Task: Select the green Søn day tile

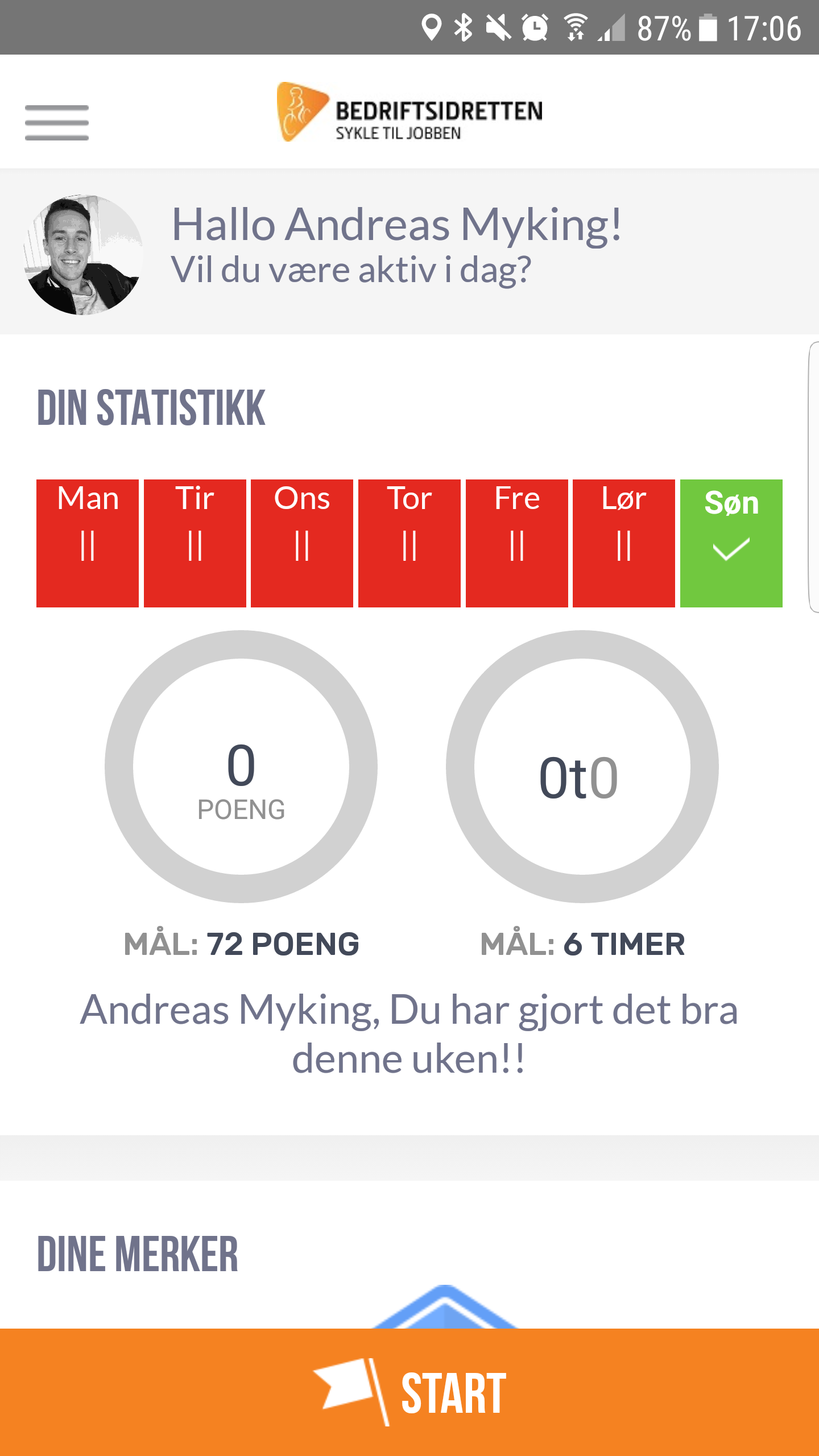Action: (x=731, y=543)
